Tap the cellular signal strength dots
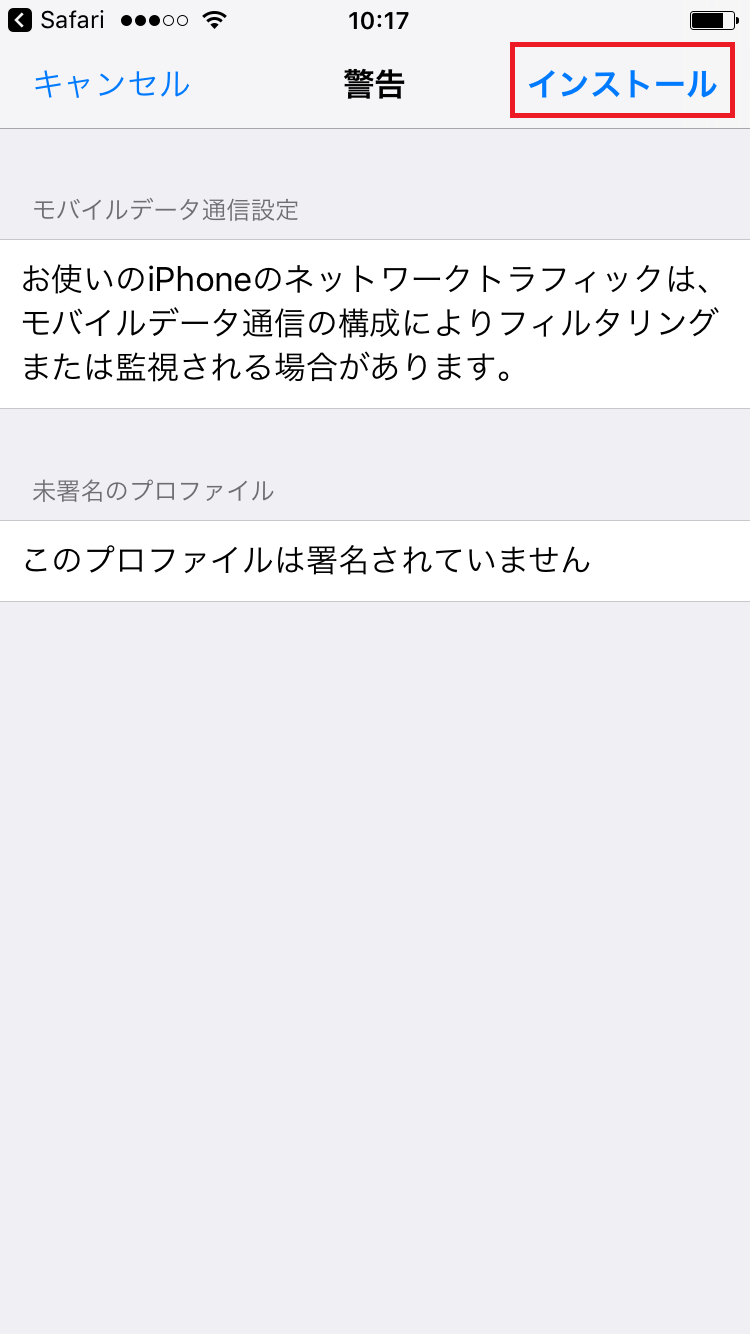Image resolution: width=750 pixels, height=1334 pixels. pyautogui.click(x=142, y=19)
